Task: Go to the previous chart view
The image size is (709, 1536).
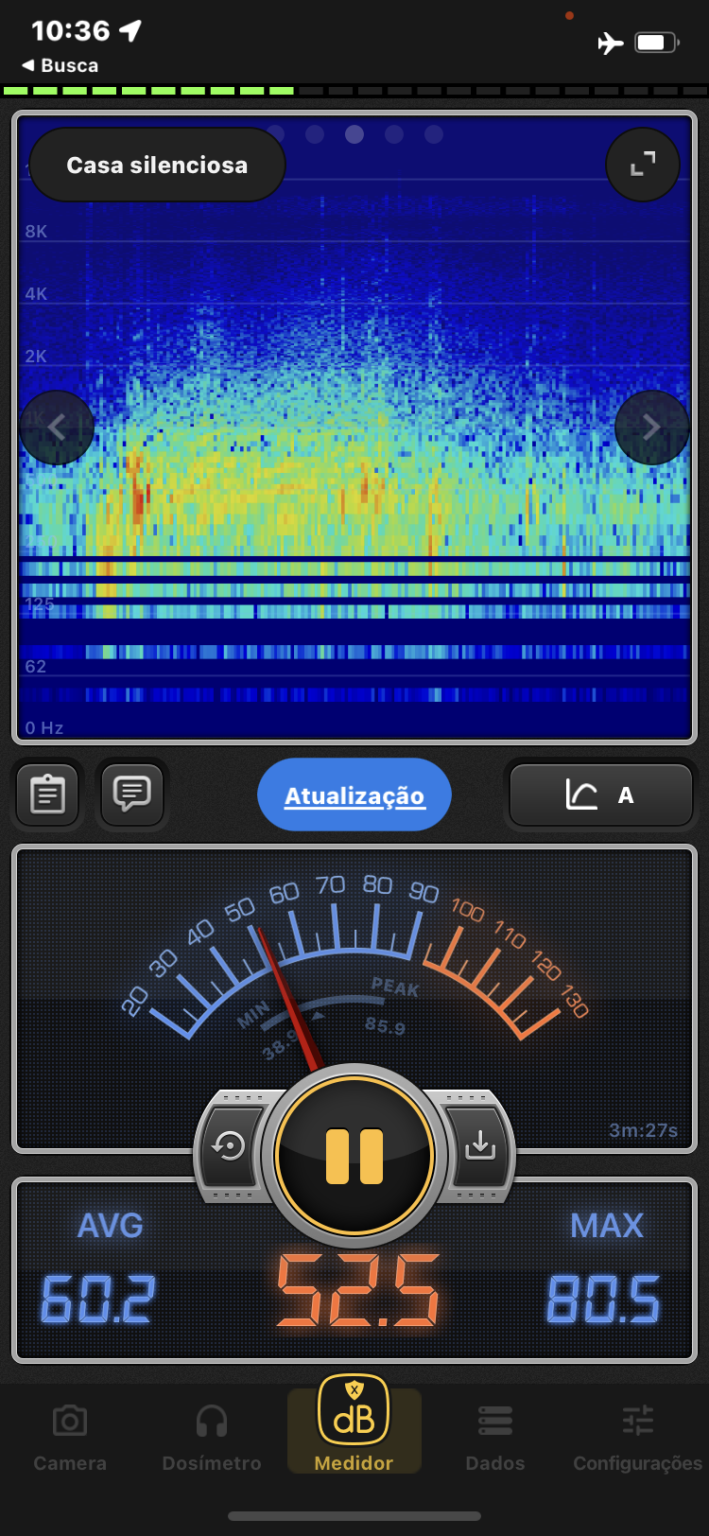Action: click(57, 428)
